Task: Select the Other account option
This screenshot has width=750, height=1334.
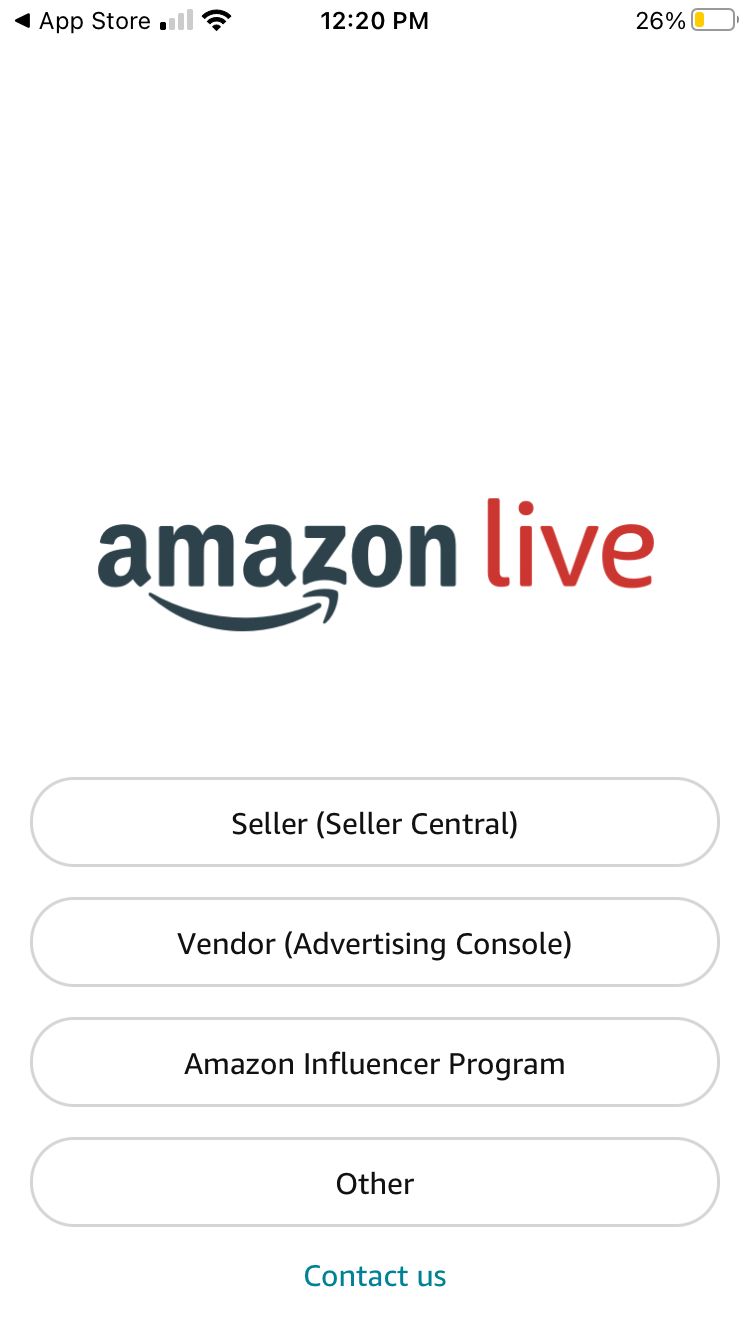Action: 375,1183
